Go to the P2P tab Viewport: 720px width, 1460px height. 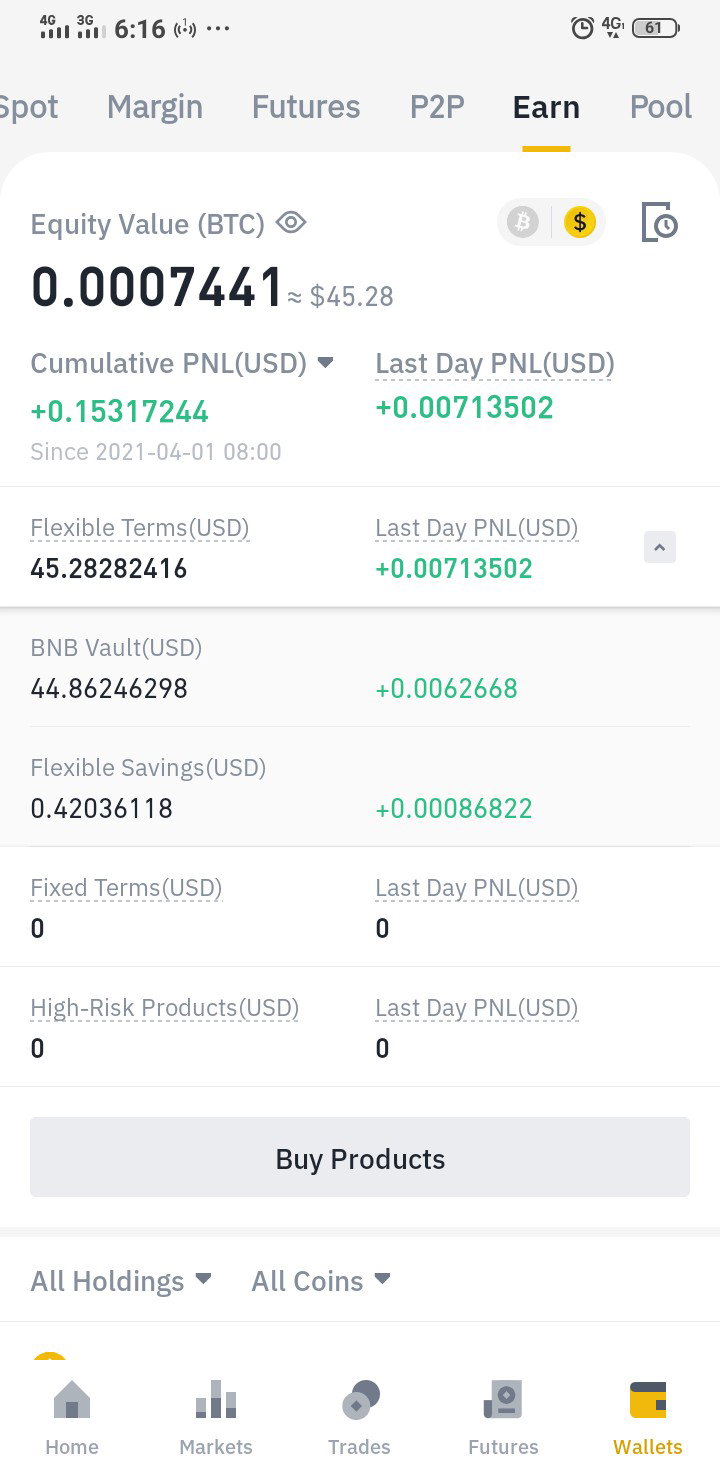(x=437, y=107)
